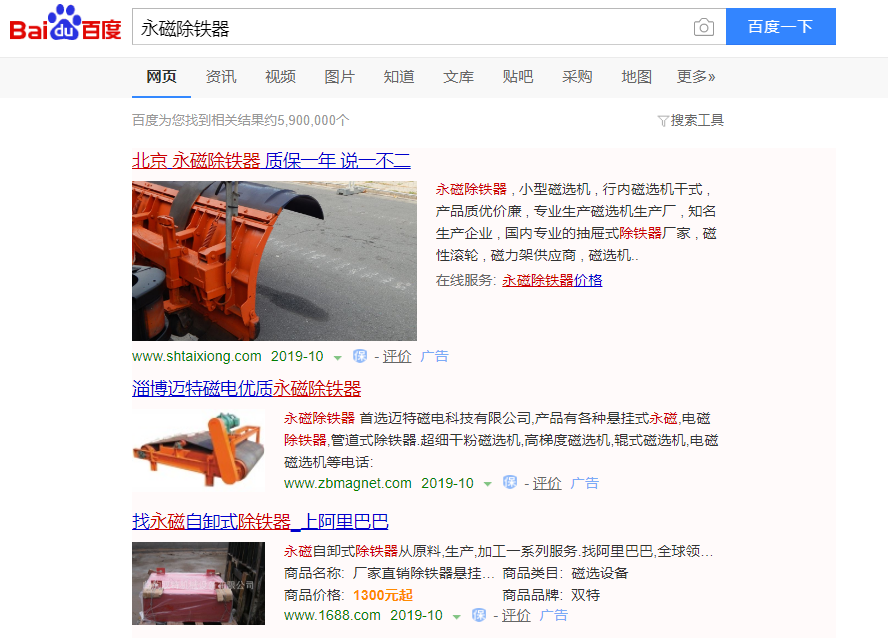Open result 淄博迈特磁电优质永磁除铁器
Image resolution: width=888 pixels, height=638 pixels.
pyautogui.click(x=246, y=388)
